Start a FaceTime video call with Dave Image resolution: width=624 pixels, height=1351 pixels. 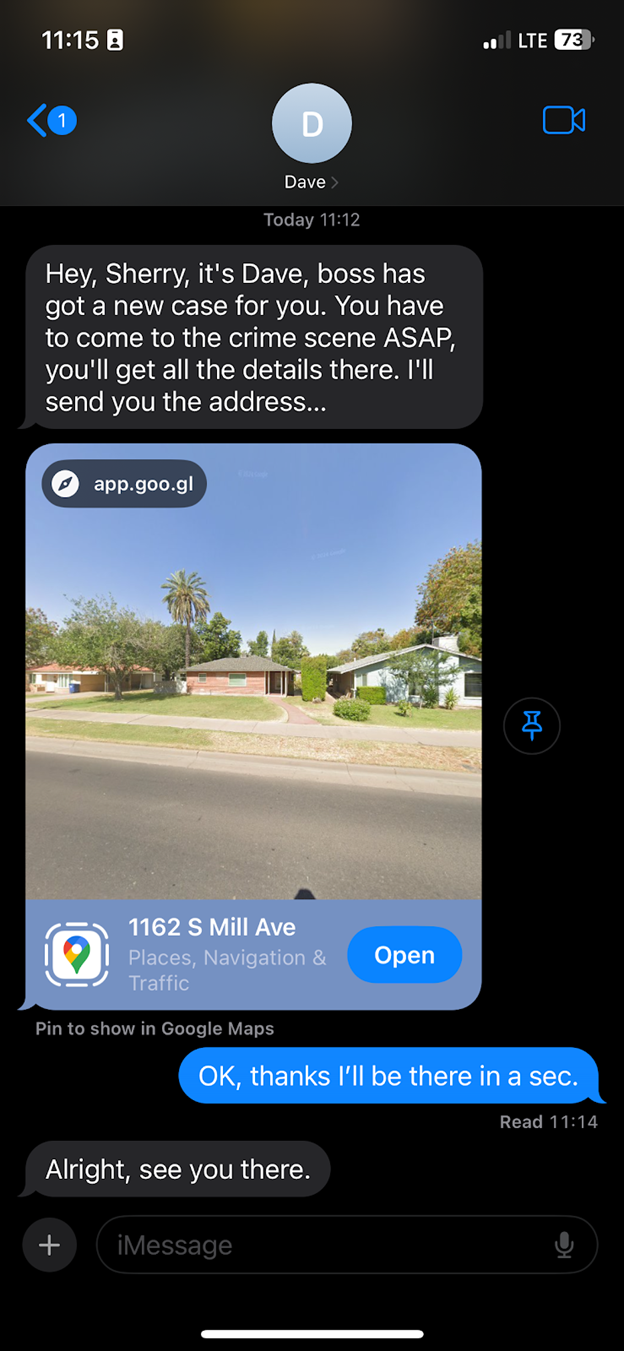(563, 121)
